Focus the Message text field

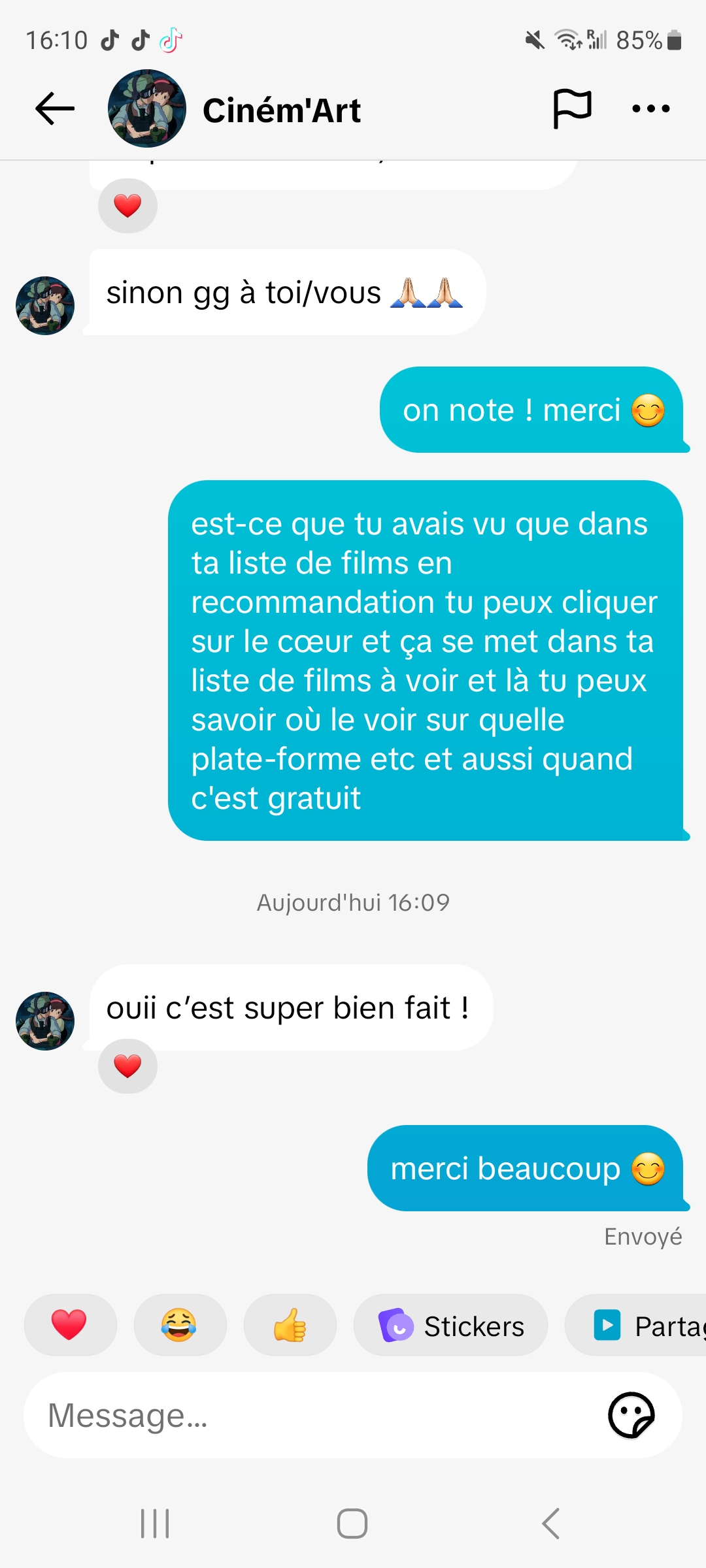(x=314, y=1415)
